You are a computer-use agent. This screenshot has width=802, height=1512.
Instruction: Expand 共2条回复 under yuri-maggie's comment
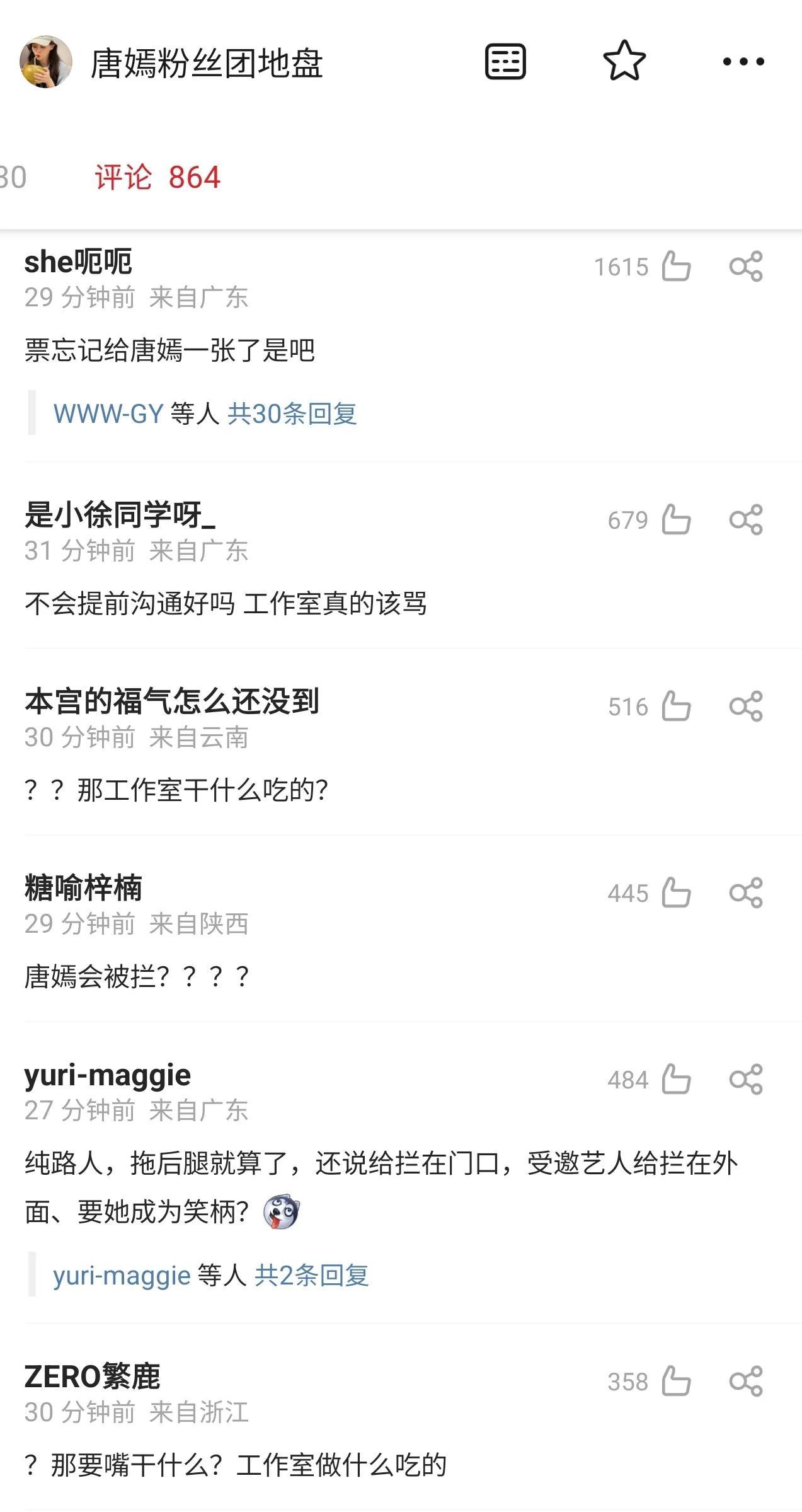[311, 1275]
